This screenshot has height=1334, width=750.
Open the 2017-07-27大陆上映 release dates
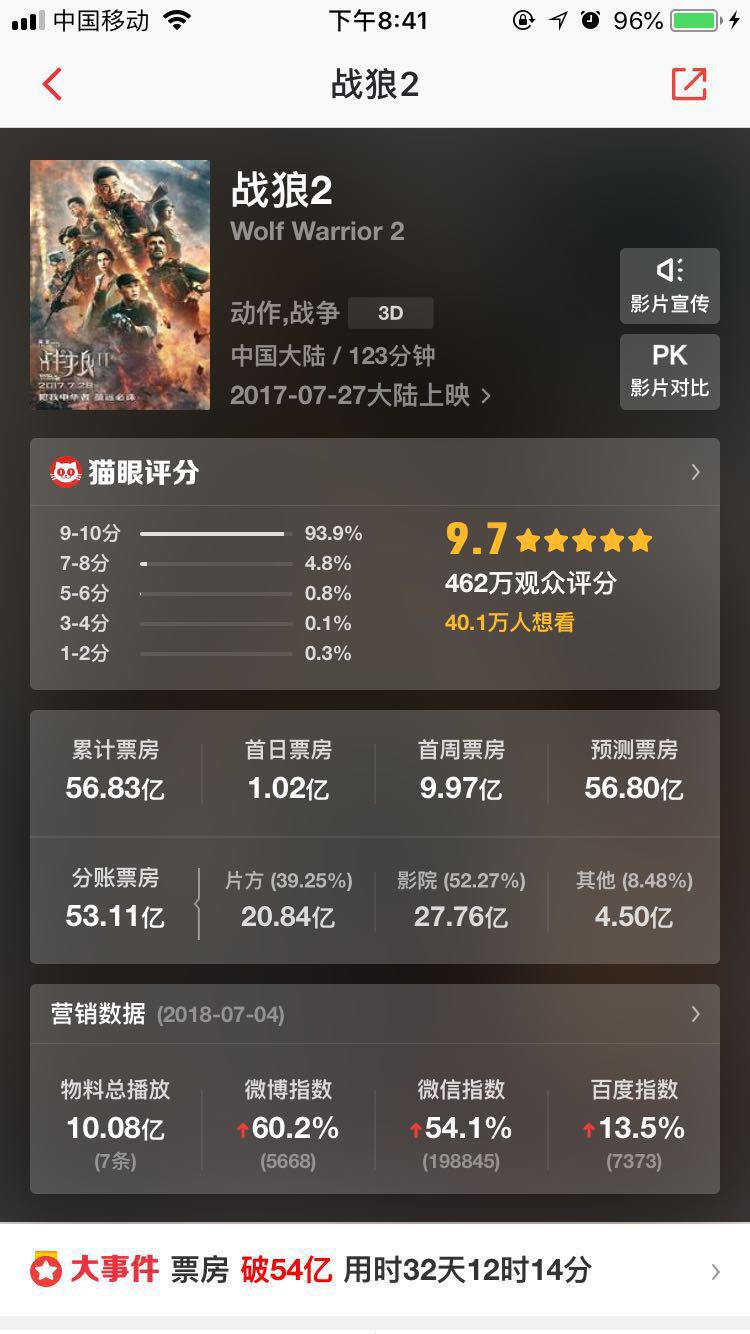pyautogui.click(x=360, y=395)
